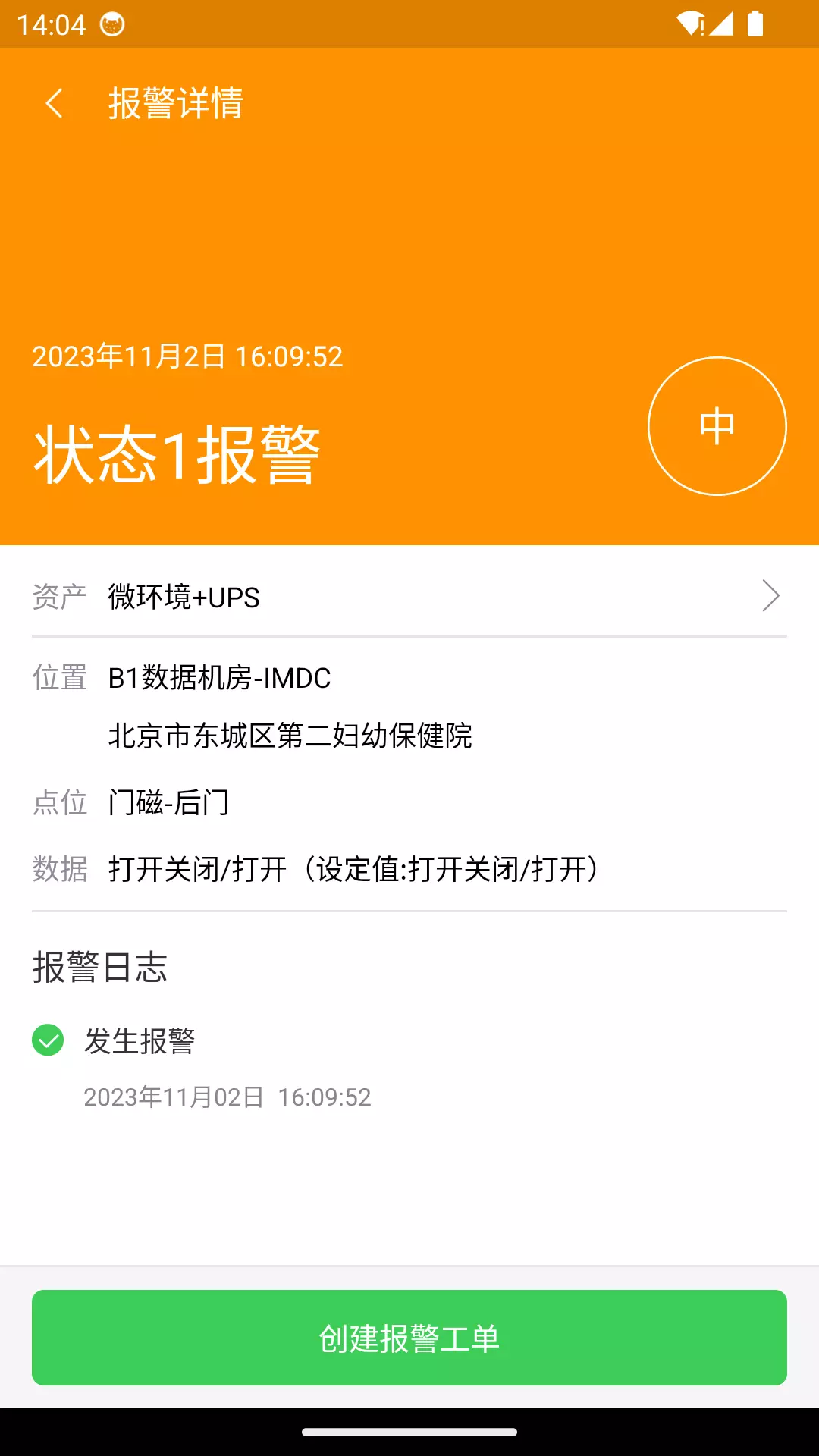Tap the 创建报警工单 button
This screenshot has width=819, height=1456.
[409, 1338]
